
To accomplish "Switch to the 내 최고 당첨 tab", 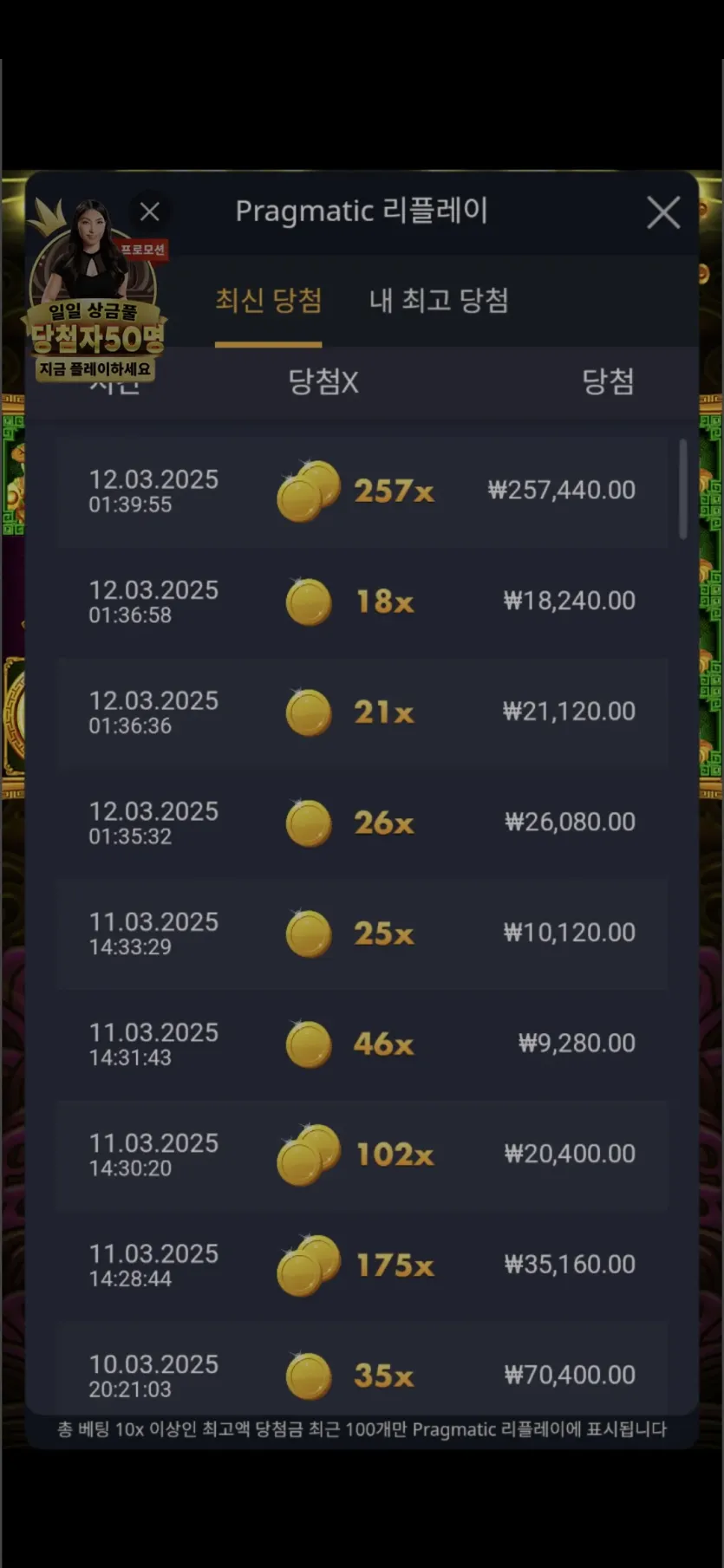I will 439,301.
